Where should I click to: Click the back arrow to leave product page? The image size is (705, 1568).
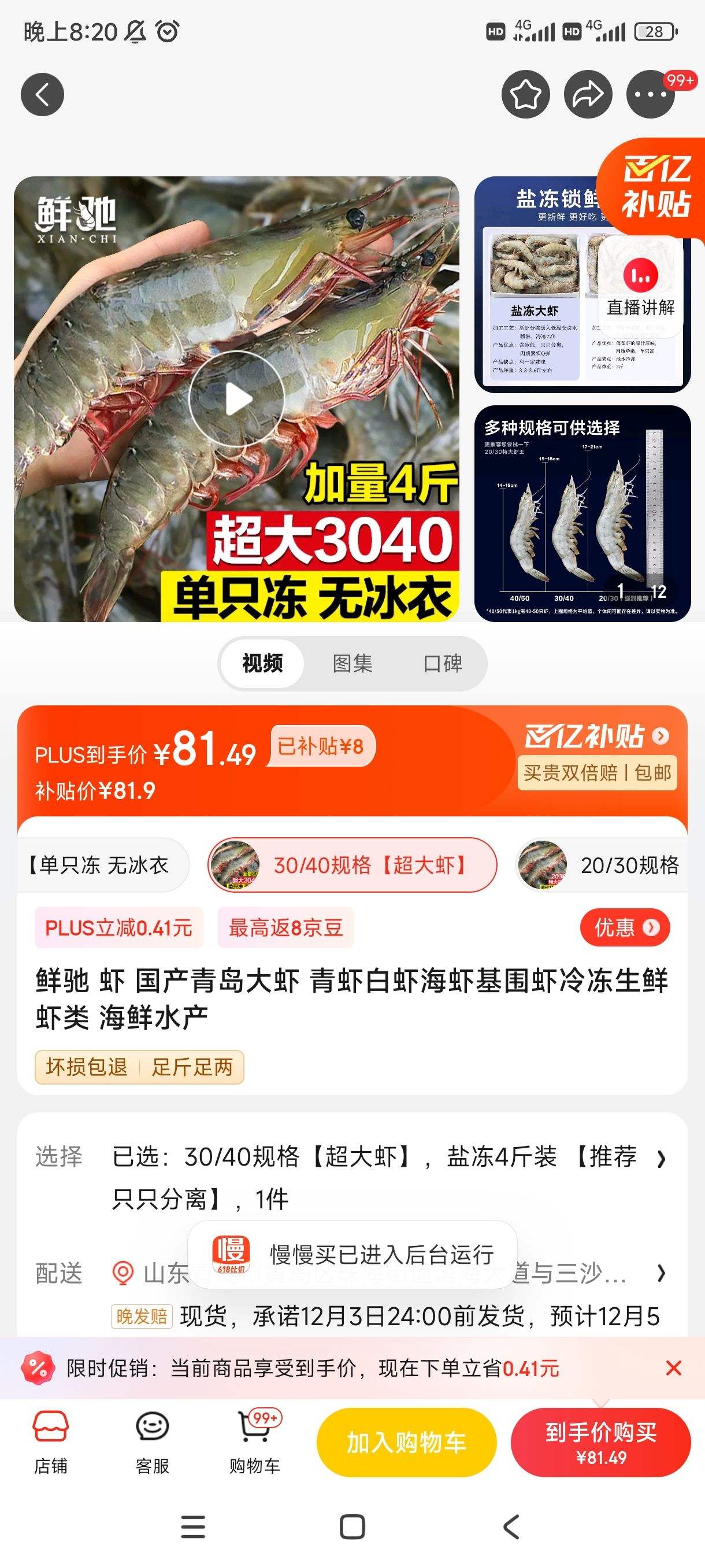tap(42, 94)
